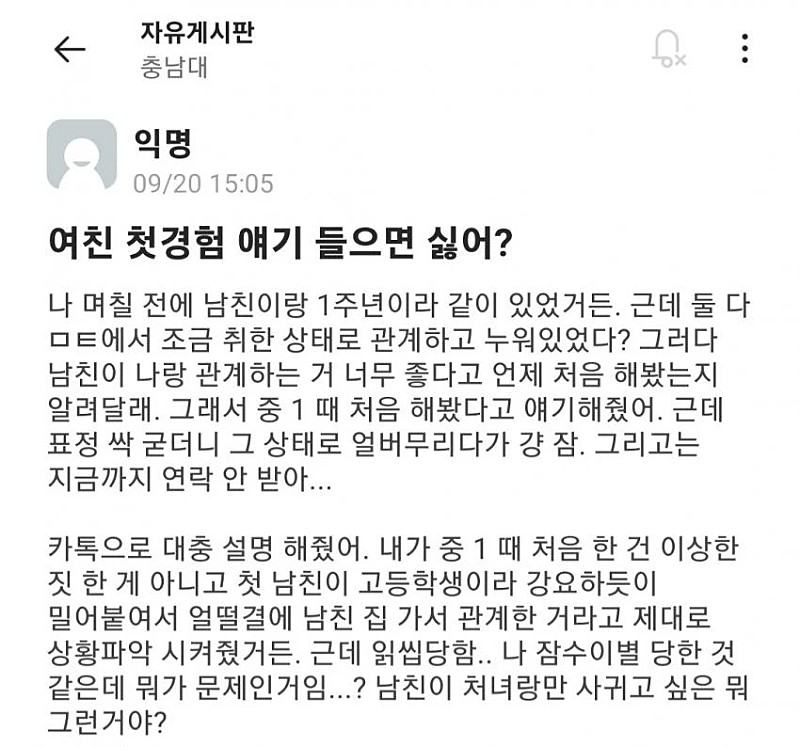
Task: Toggle the post notification bell
Action: 667,48
